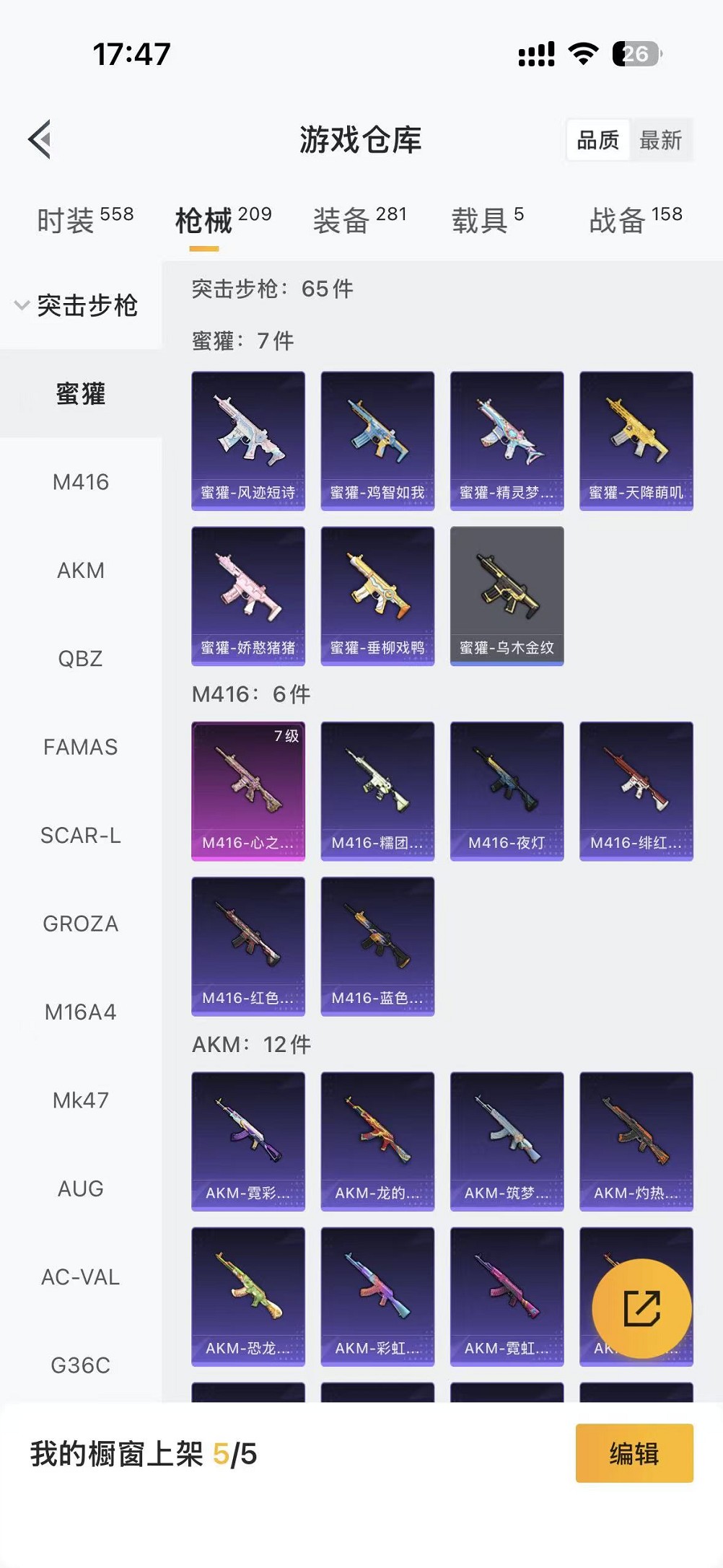The height and width of the screenshot is (1568, 723).
Task: Tap the floating share button
Action: (x=641, y=1308)
